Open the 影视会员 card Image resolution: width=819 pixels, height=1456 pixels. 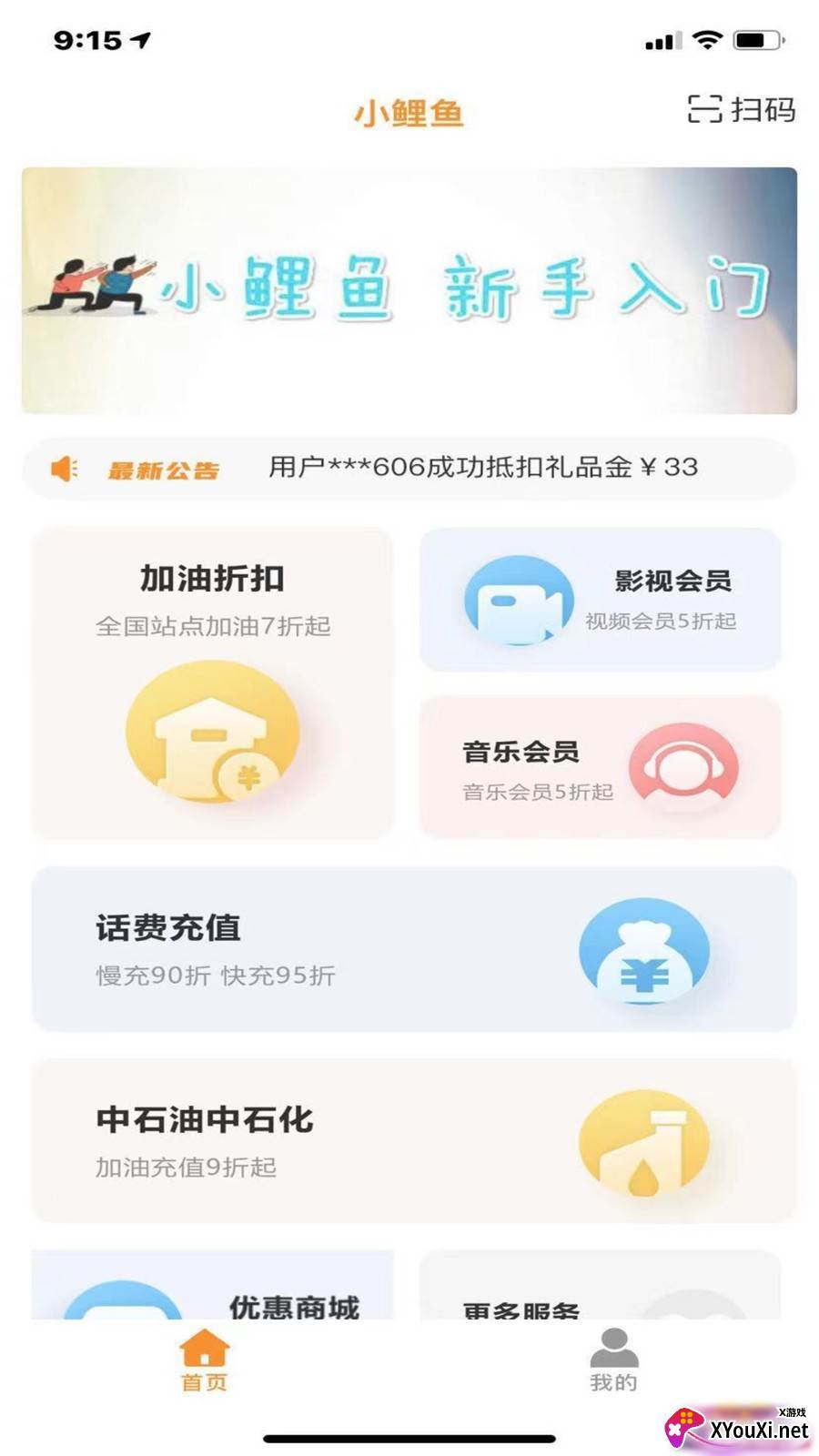click(x=600, y=600)
